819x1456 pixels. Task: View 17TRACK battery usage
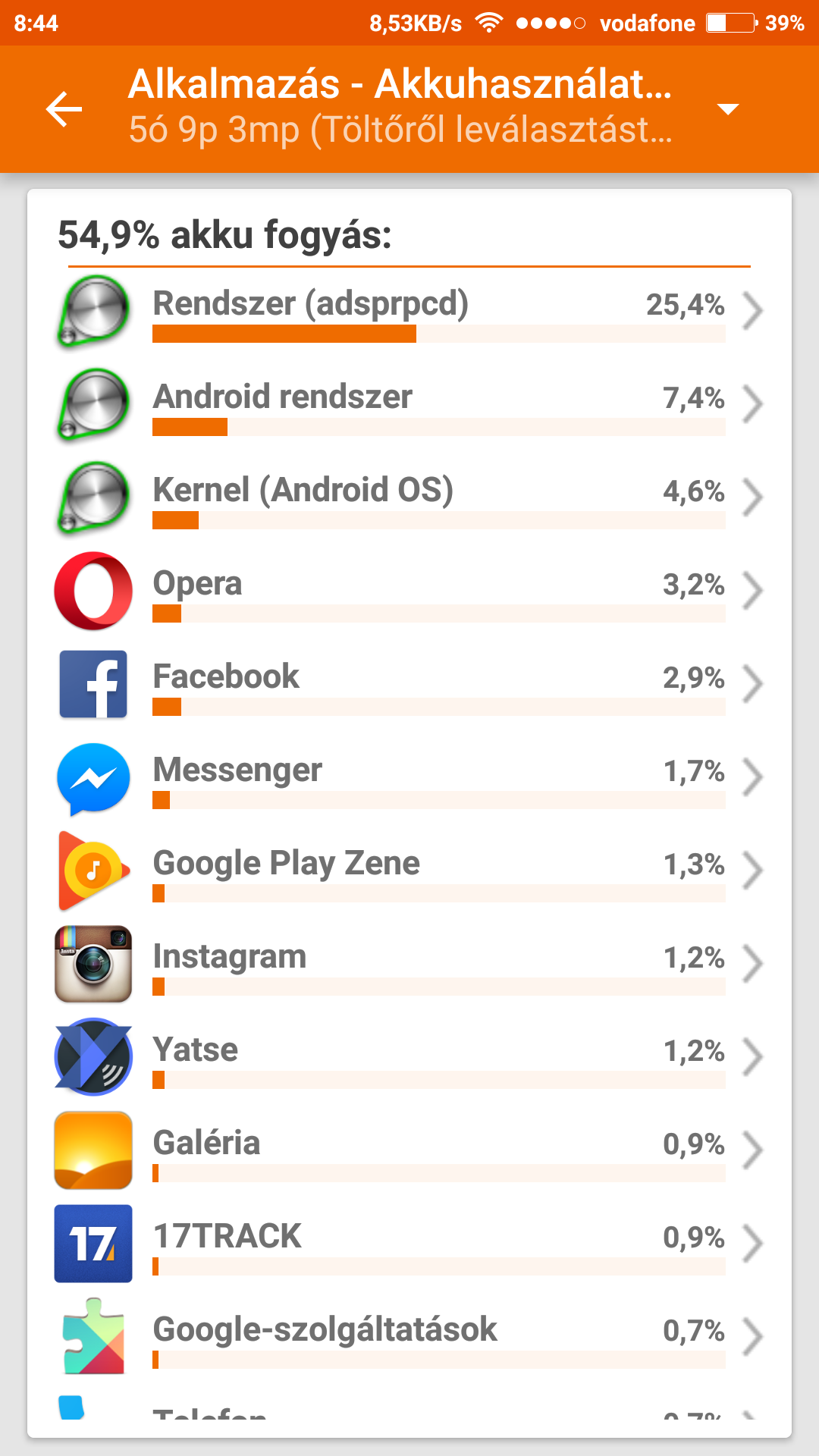(409, 1244)
